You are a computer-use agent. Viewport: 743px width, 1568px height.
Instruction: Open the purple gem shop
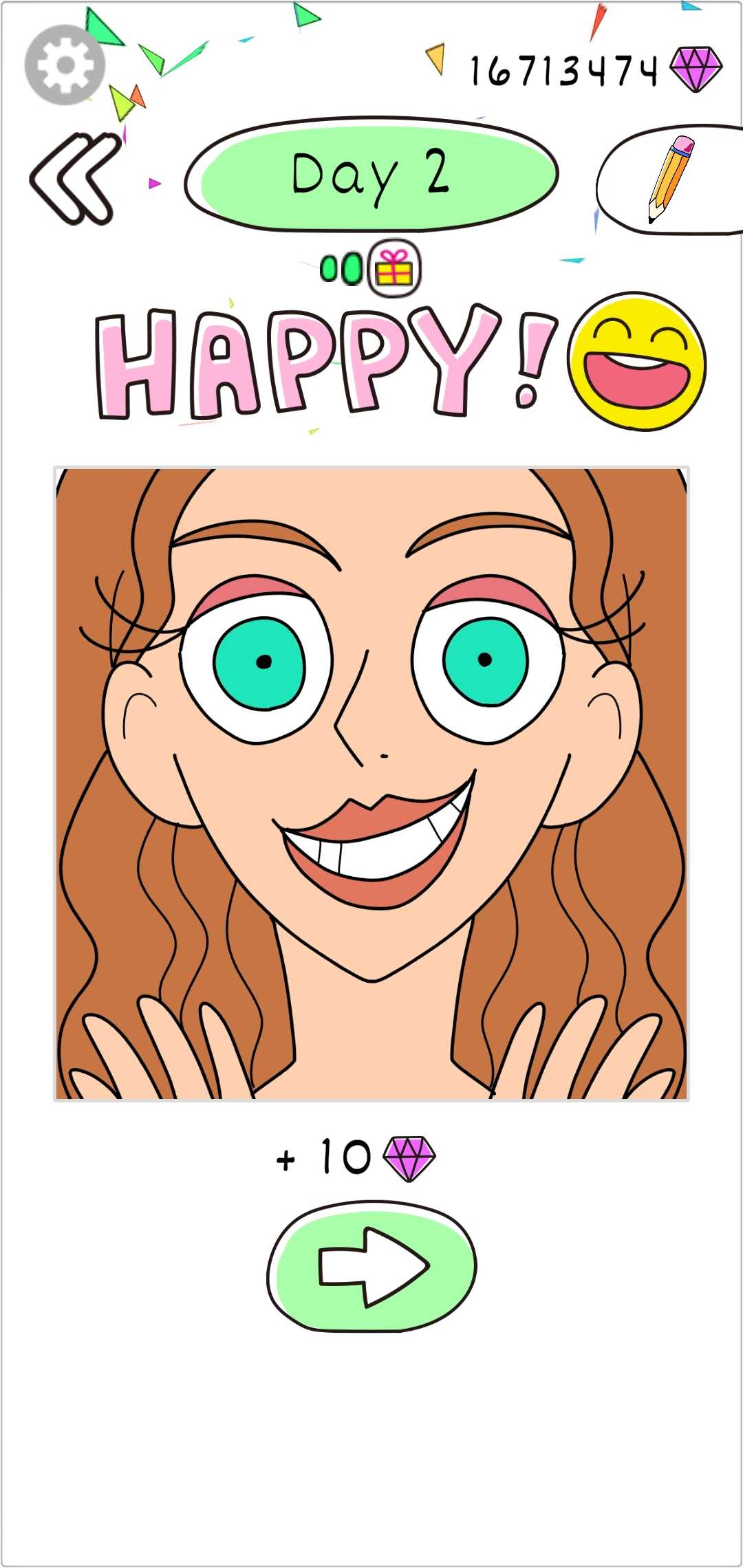pyautogui.click(x=696, y=69)
